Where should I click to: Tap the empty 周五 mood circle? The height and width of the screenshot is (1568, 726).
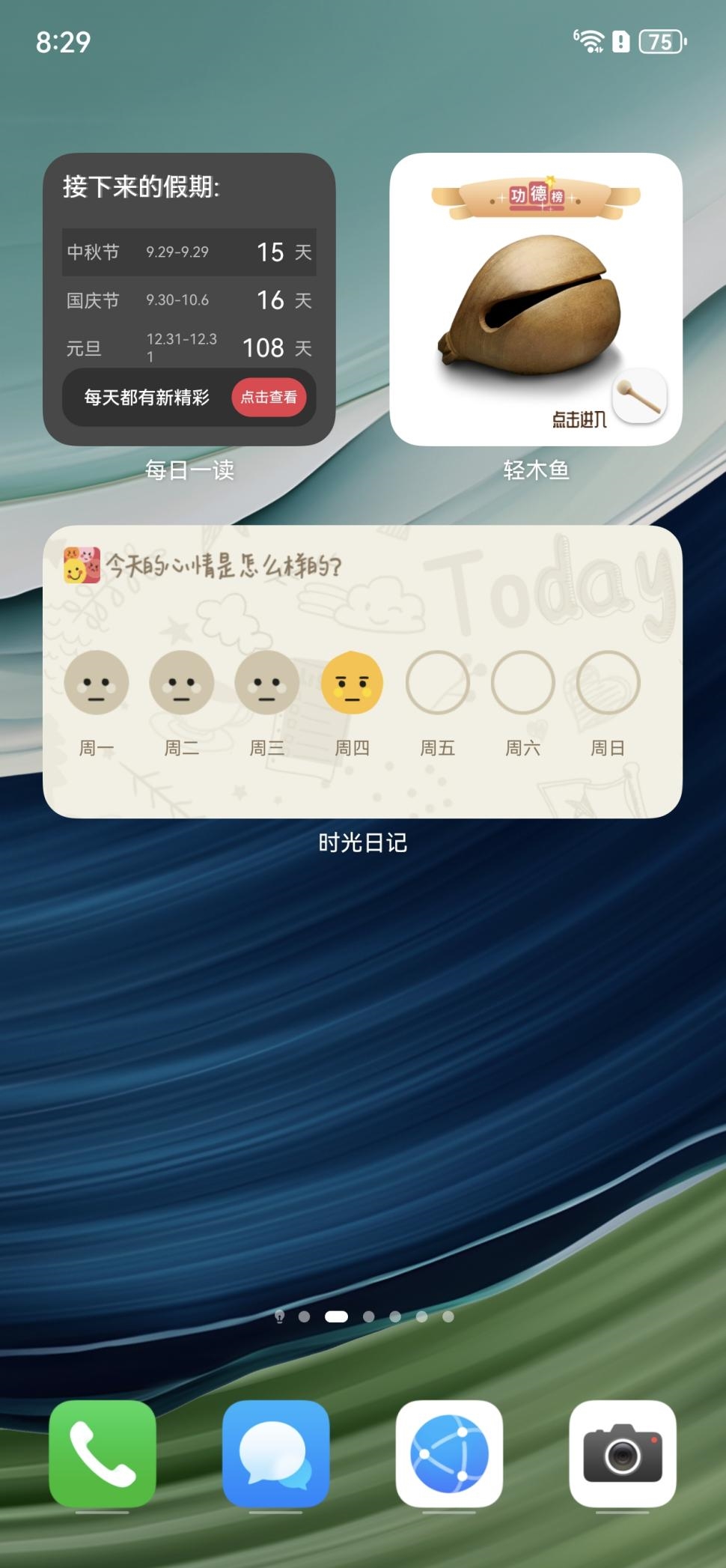437,683
